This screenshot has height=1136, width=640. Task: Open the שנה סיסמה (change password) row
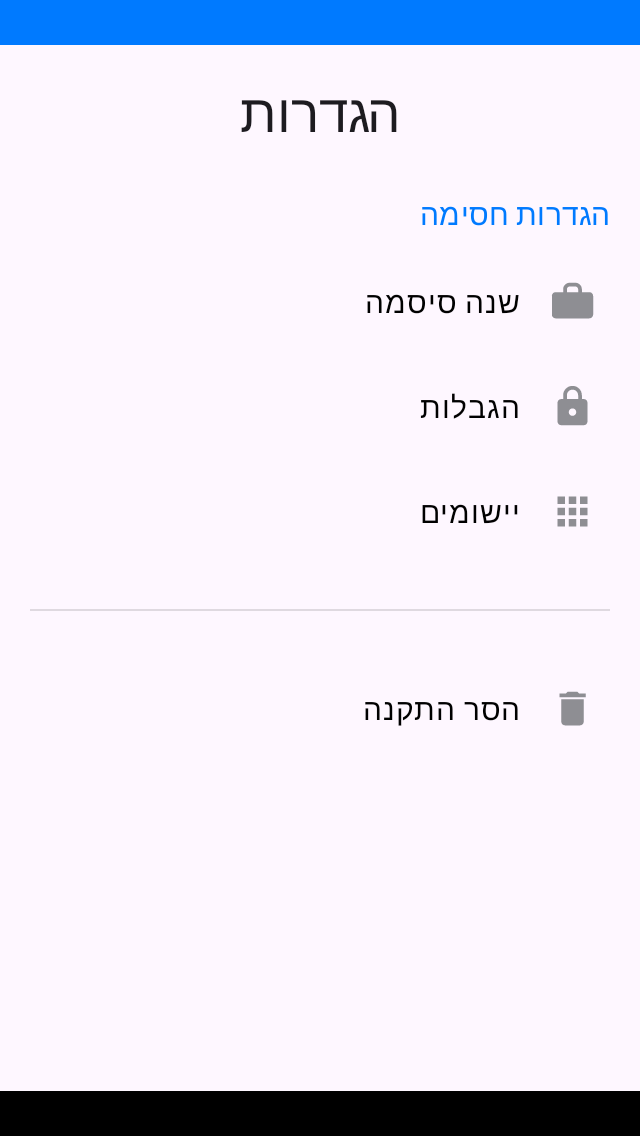pos(320,302)
